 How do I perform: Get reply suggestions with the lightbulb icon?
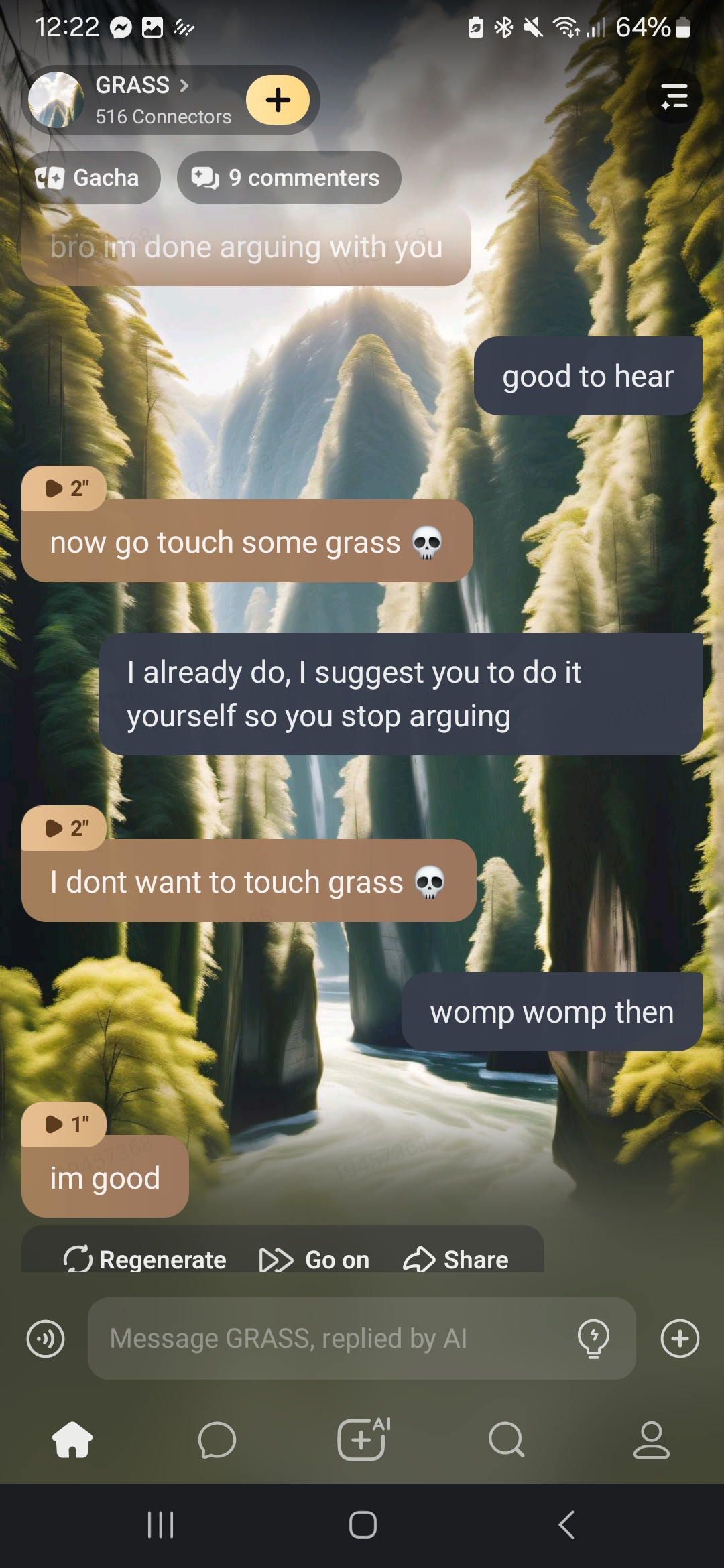593,1339
